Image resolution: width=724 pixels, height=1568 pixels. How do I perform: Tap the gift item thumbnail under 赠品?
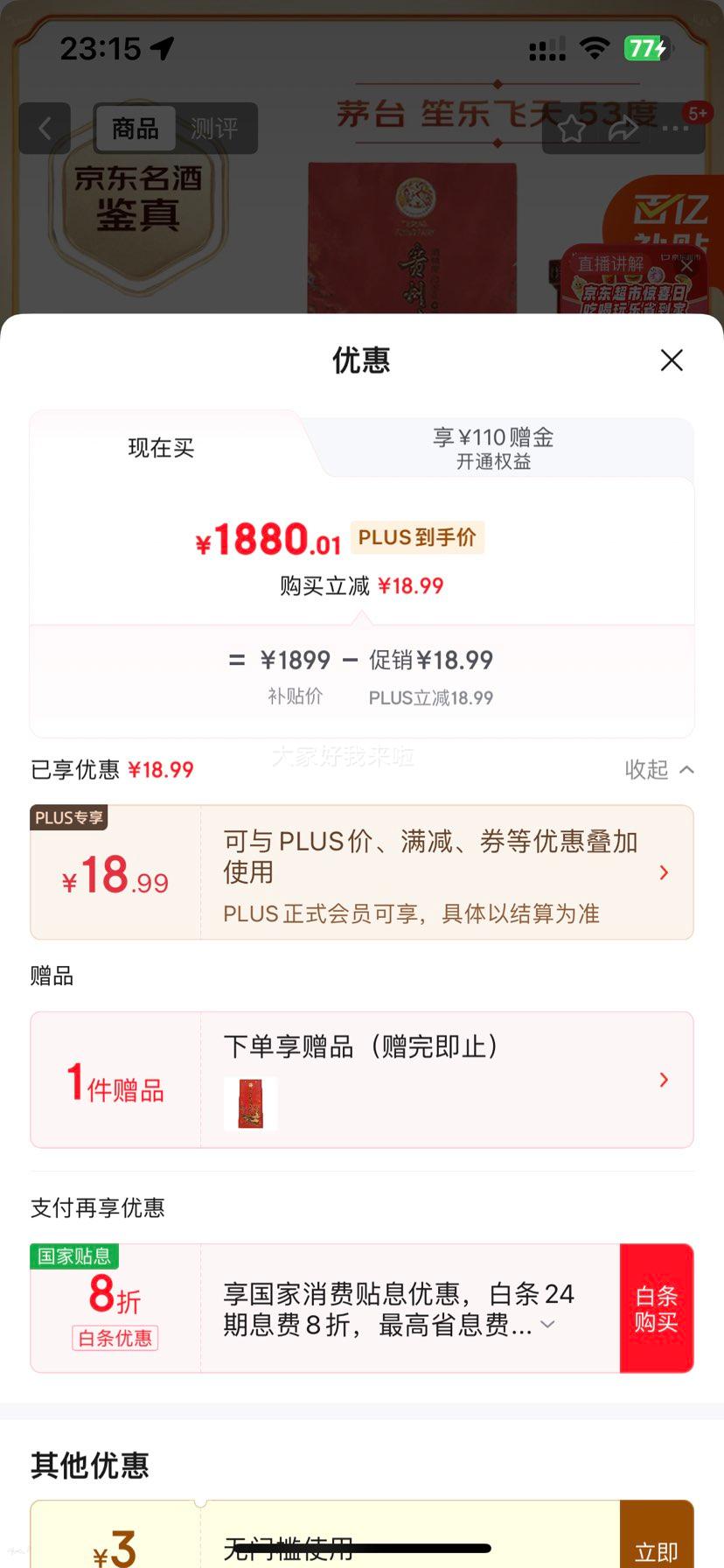(x=251, y=1103)
